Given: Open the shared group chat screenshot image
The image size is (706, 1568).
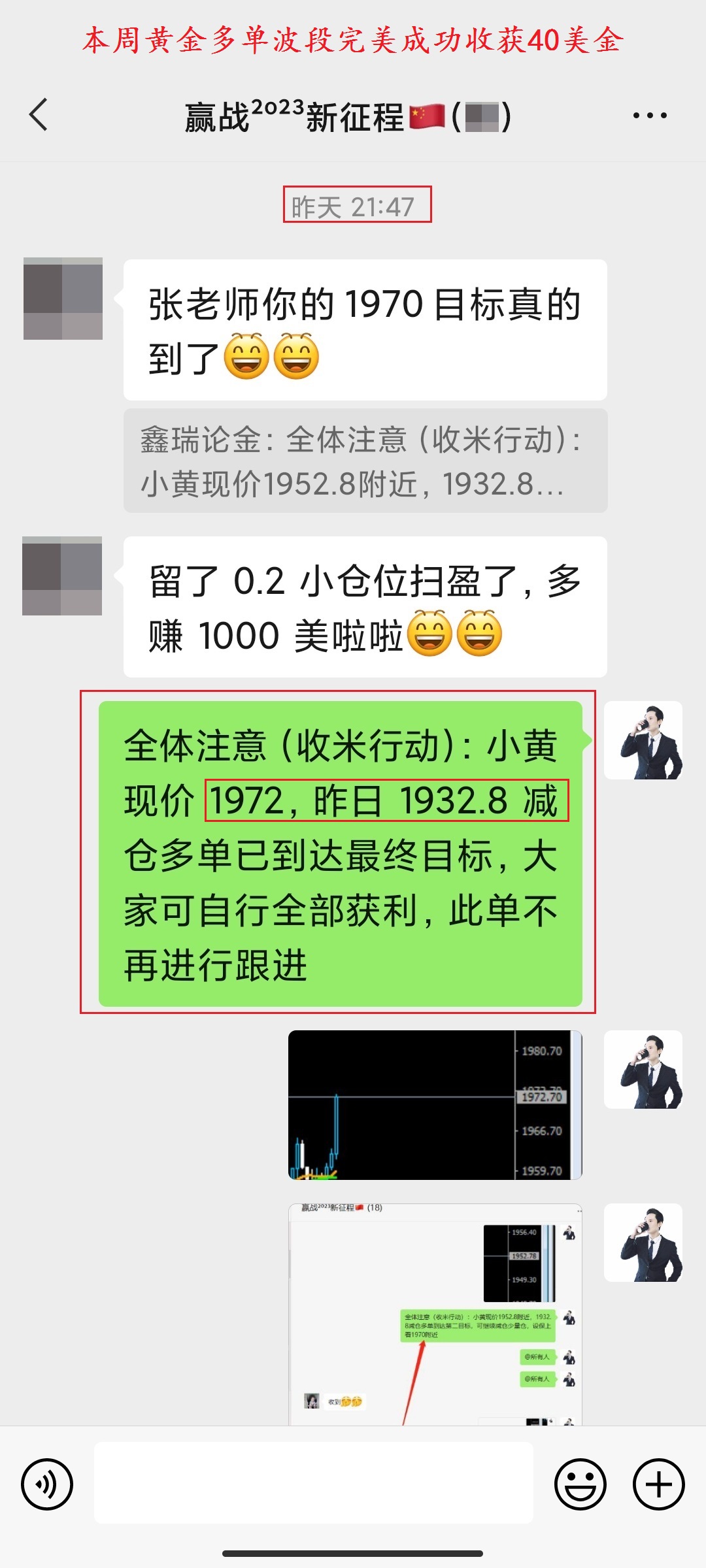Looking at the screenshot, I should click(435, 1313).
